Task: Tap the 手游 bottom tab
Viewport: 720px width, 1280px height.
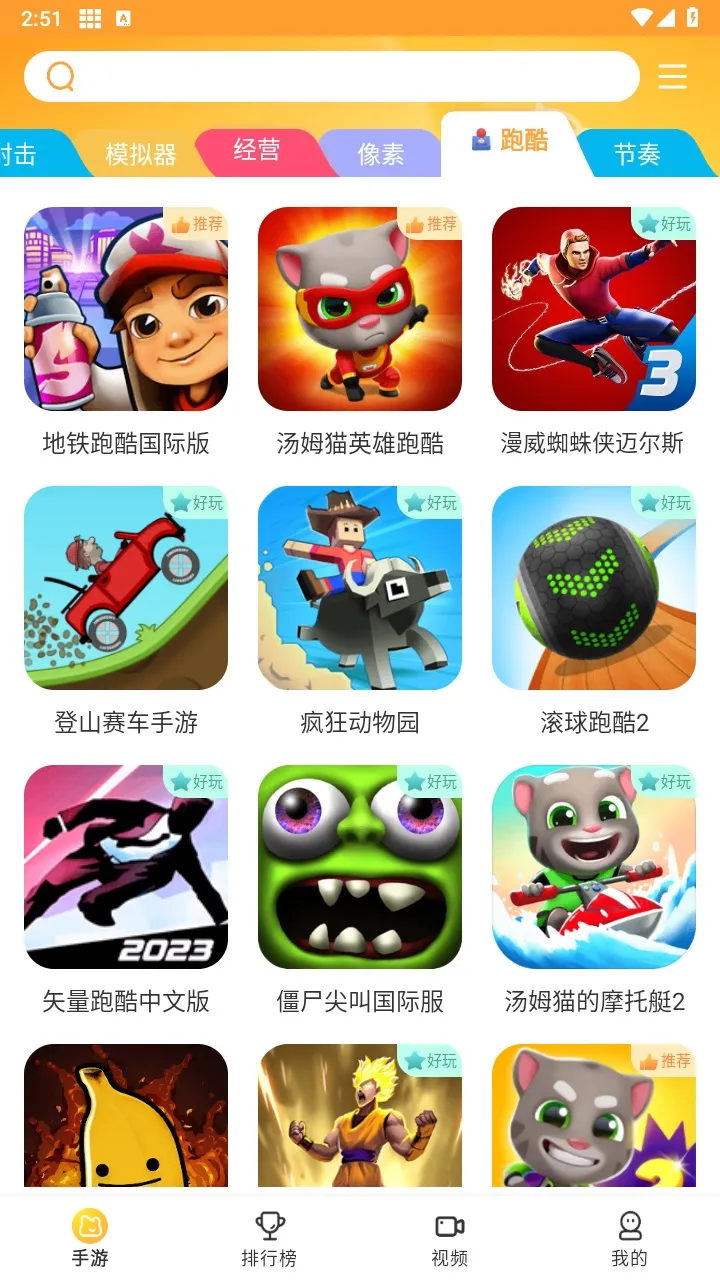Action: pyautogui.click(x=90, y=1239)
